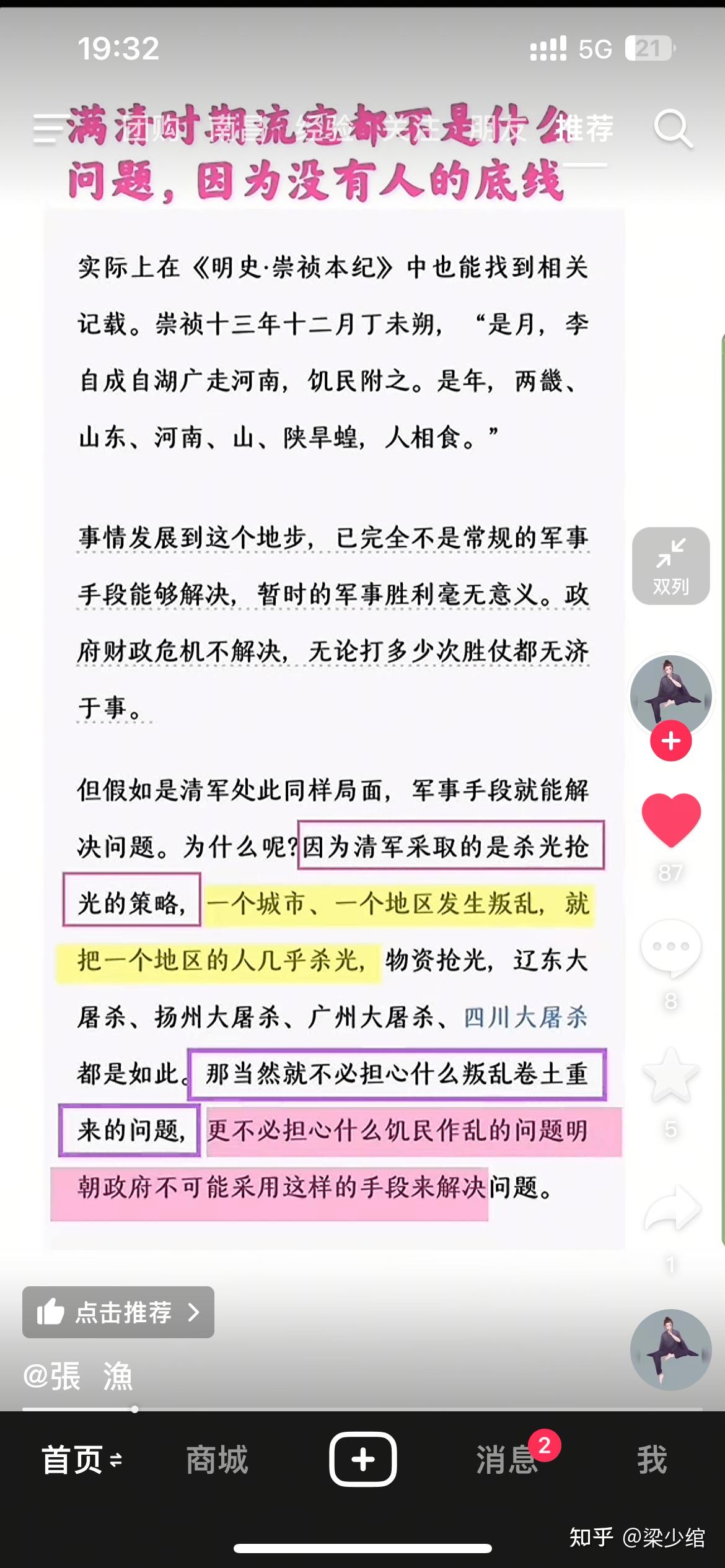Viewport: 725px width, 1568px height.
Task: Switch to the 我 profile tab
Action: coord(652,1460)
